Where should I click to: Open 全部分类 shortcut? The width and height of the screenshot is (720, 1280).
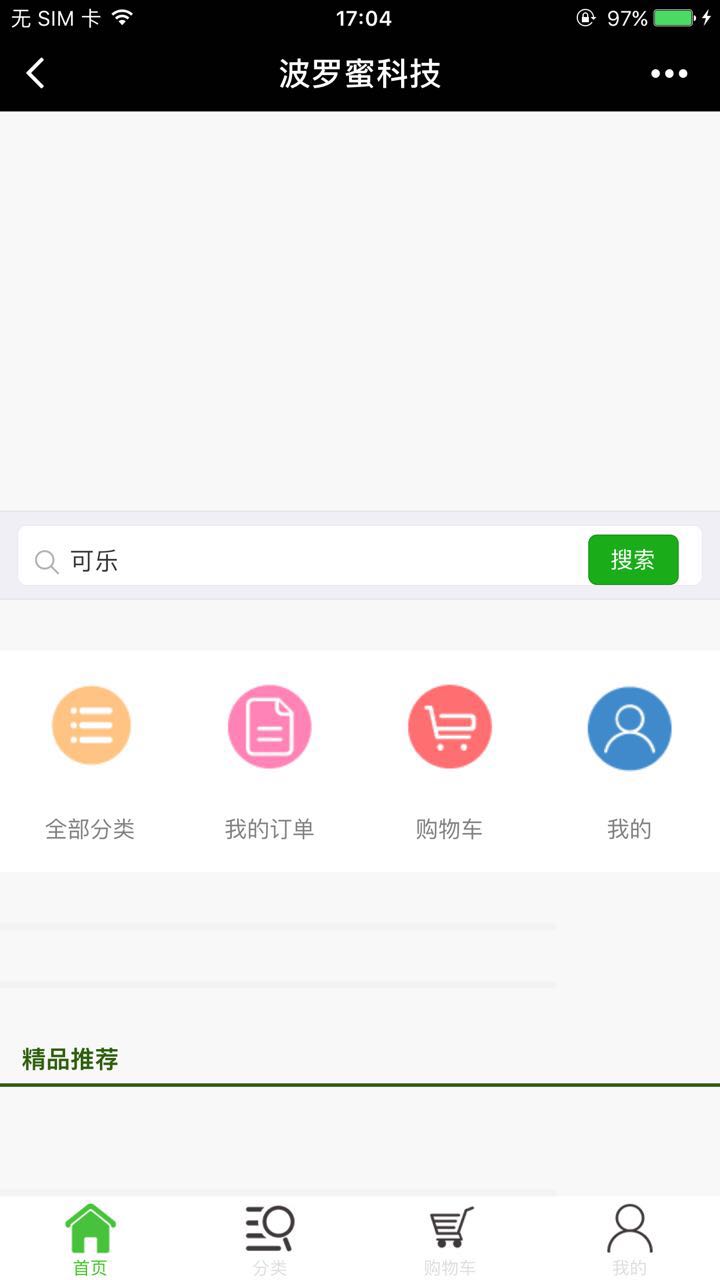(90, 727)
